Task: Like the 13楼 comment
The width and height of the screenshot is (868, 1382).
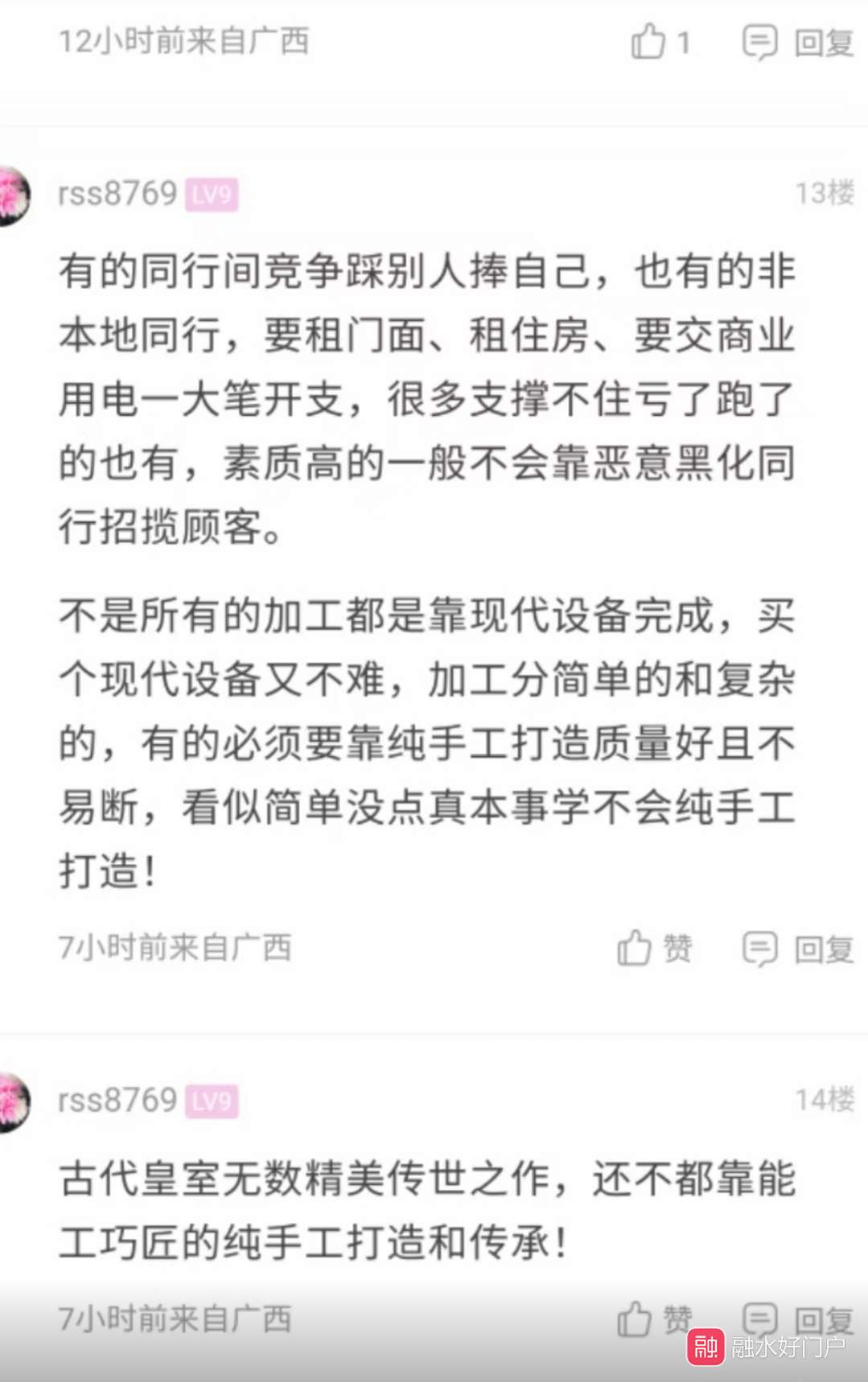Action: coord(654,949)
